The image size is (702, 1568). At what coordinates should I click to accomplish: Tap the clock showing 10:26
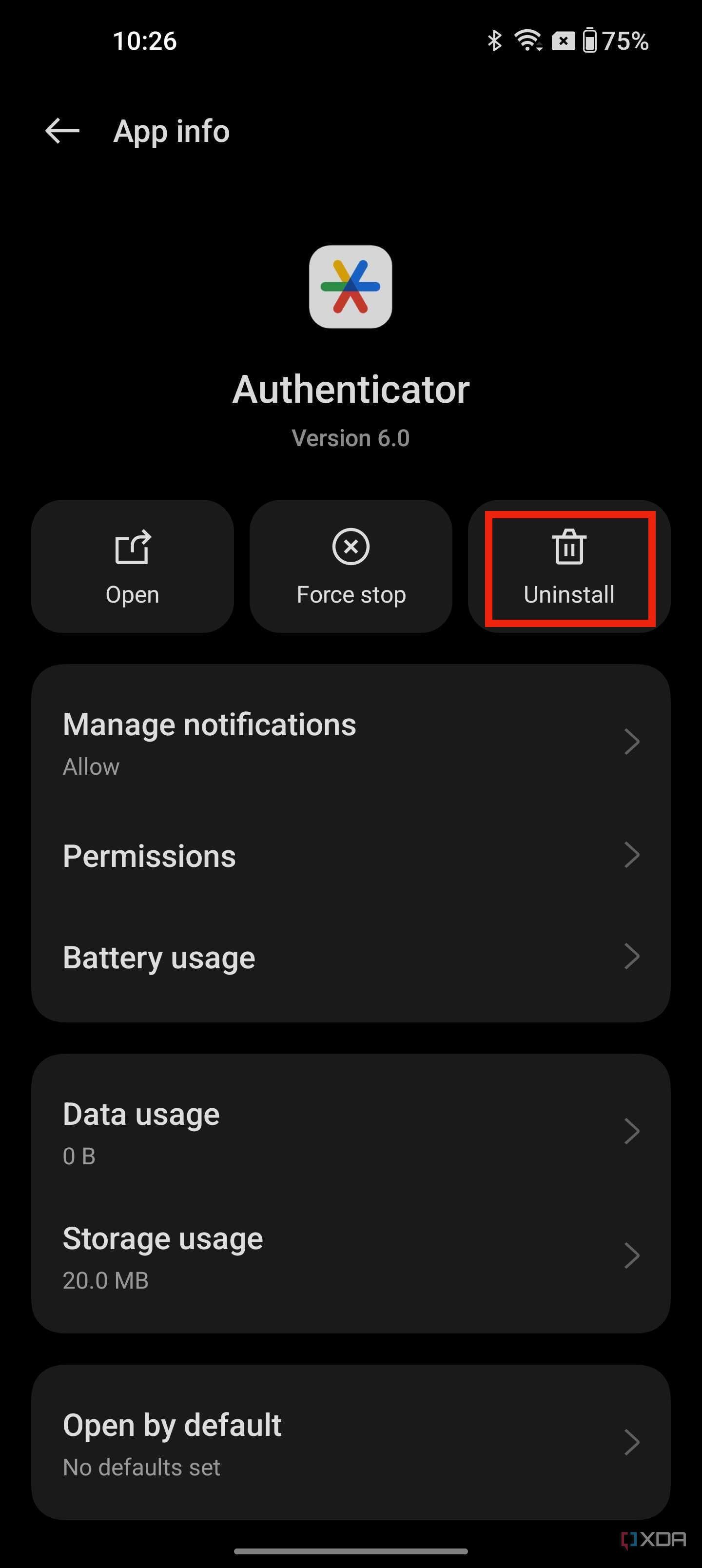click(x=144, y=40)
